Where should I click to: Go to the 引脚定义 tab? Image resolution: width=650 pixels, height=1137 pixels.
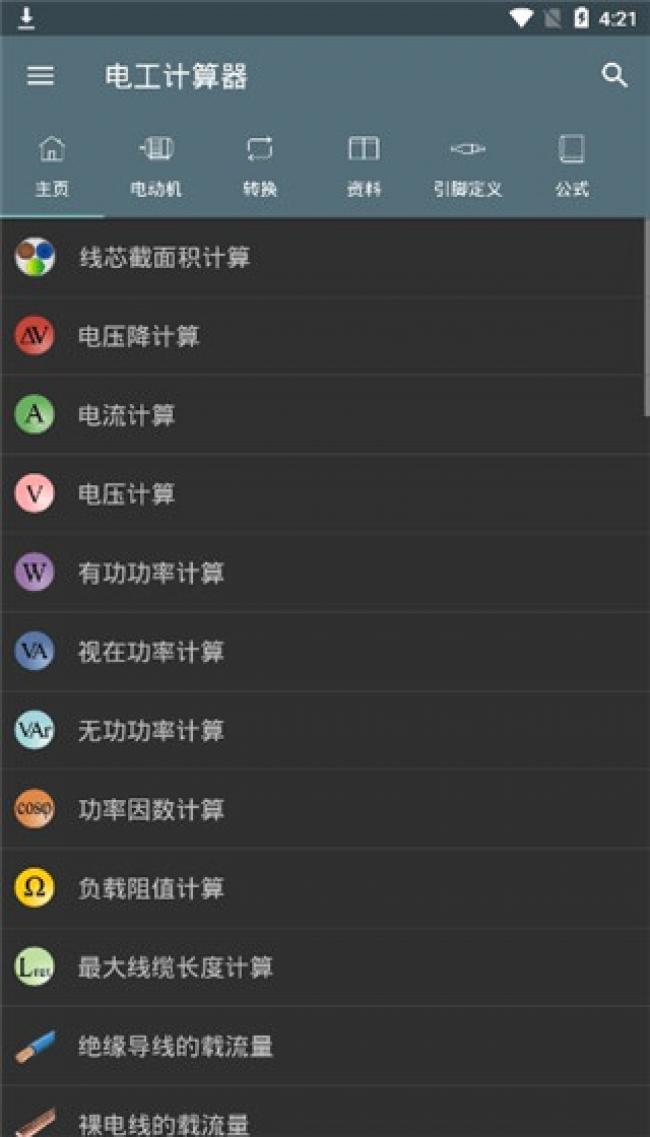467,167
